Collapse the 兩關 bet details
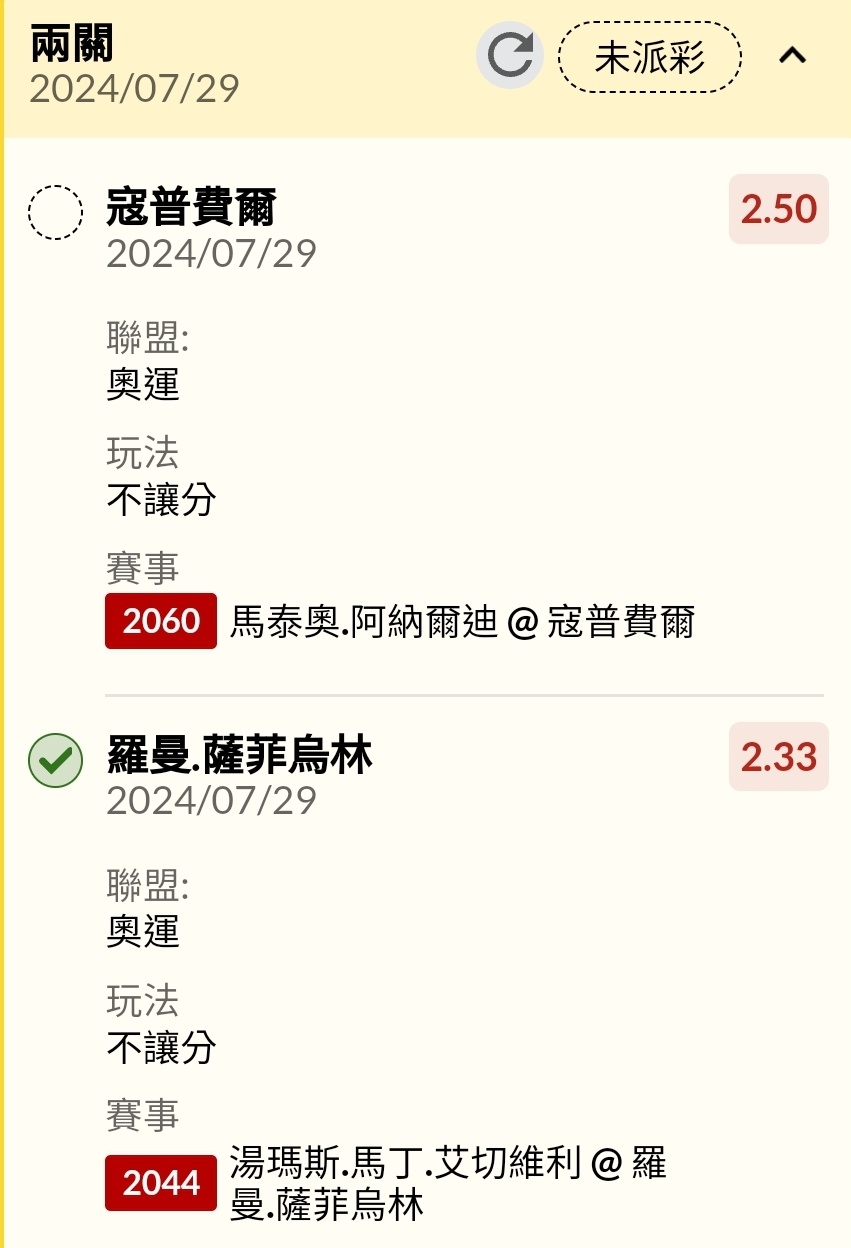 click(792, 56)
